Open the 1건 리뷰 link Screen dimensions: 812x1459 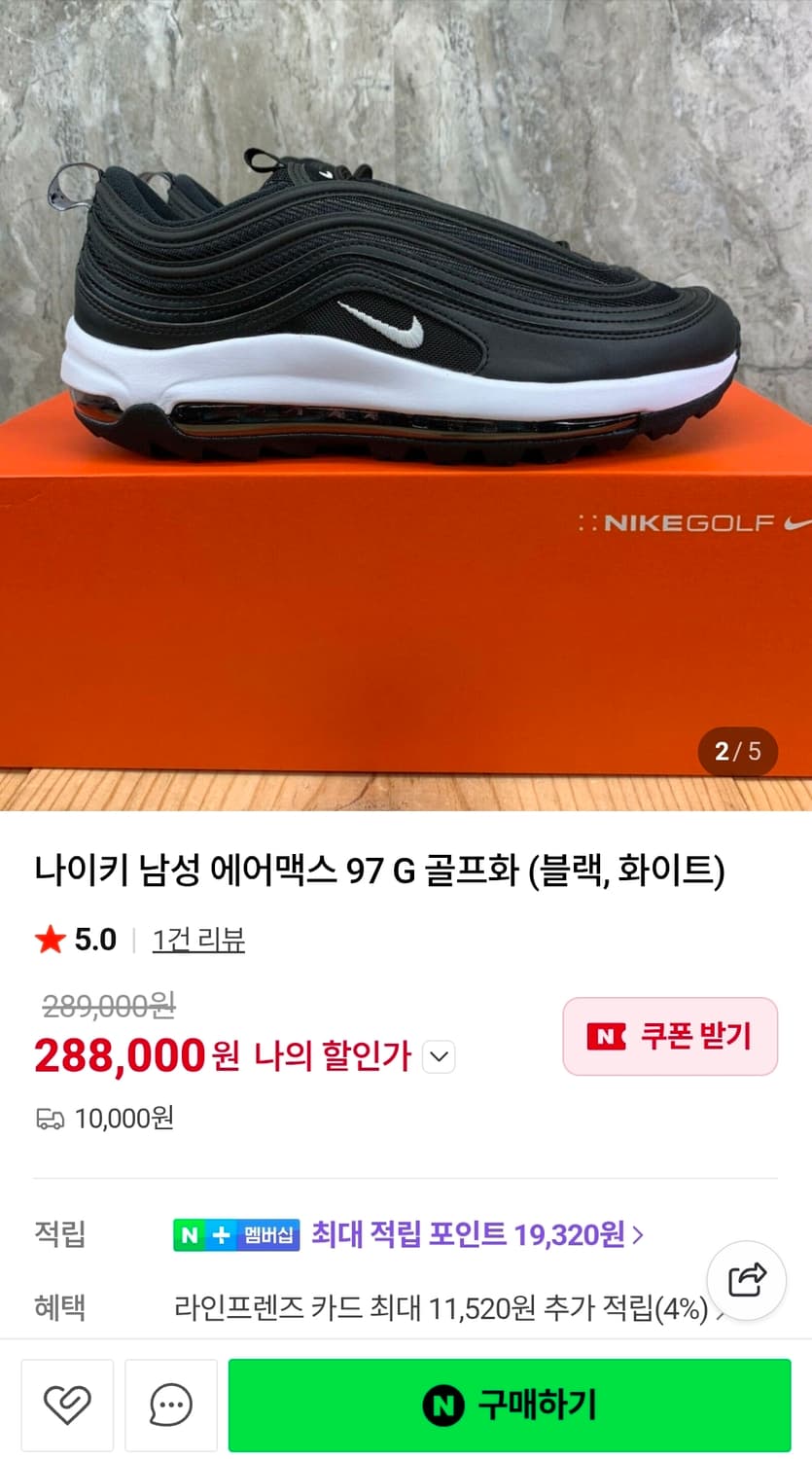pos(198,940)
